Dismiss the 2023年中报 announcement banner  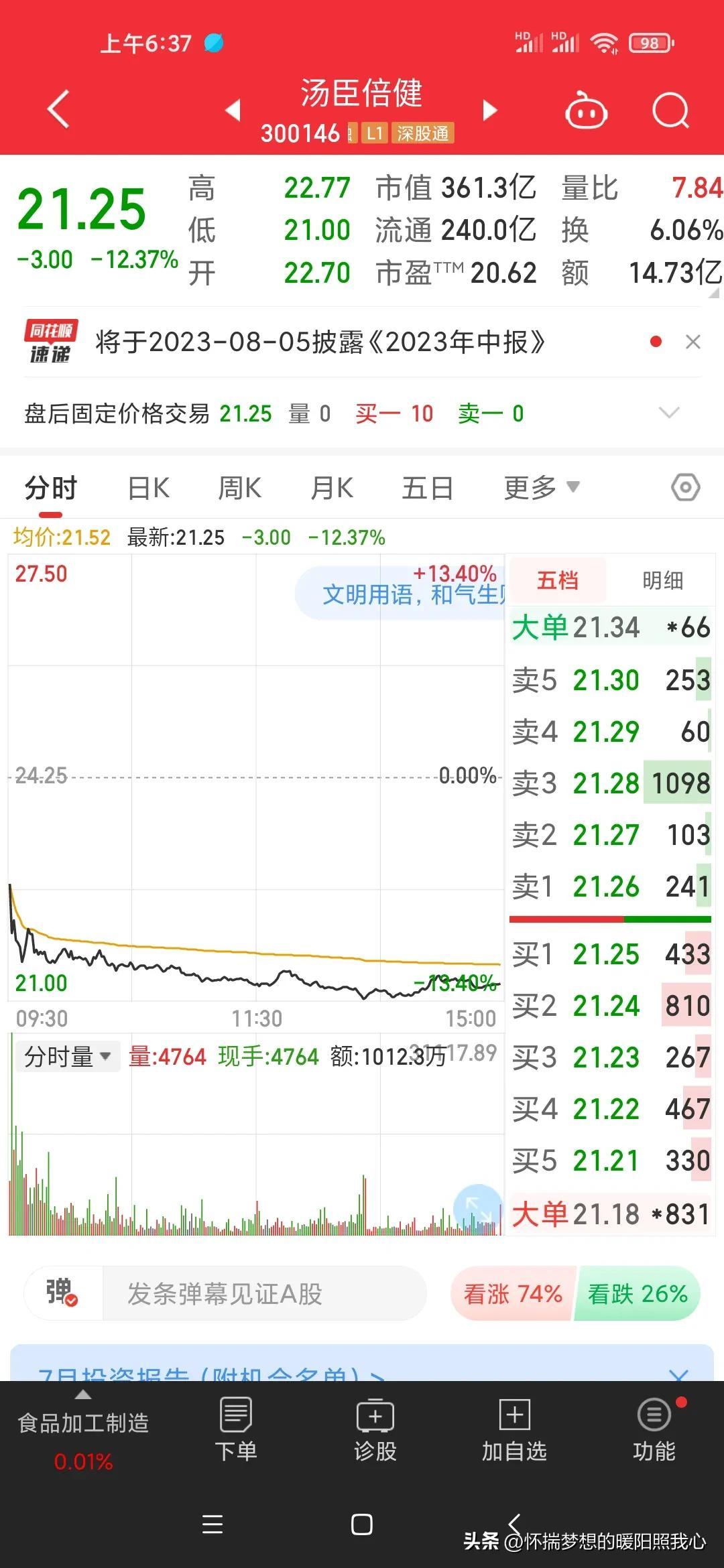tap(693, 342)
